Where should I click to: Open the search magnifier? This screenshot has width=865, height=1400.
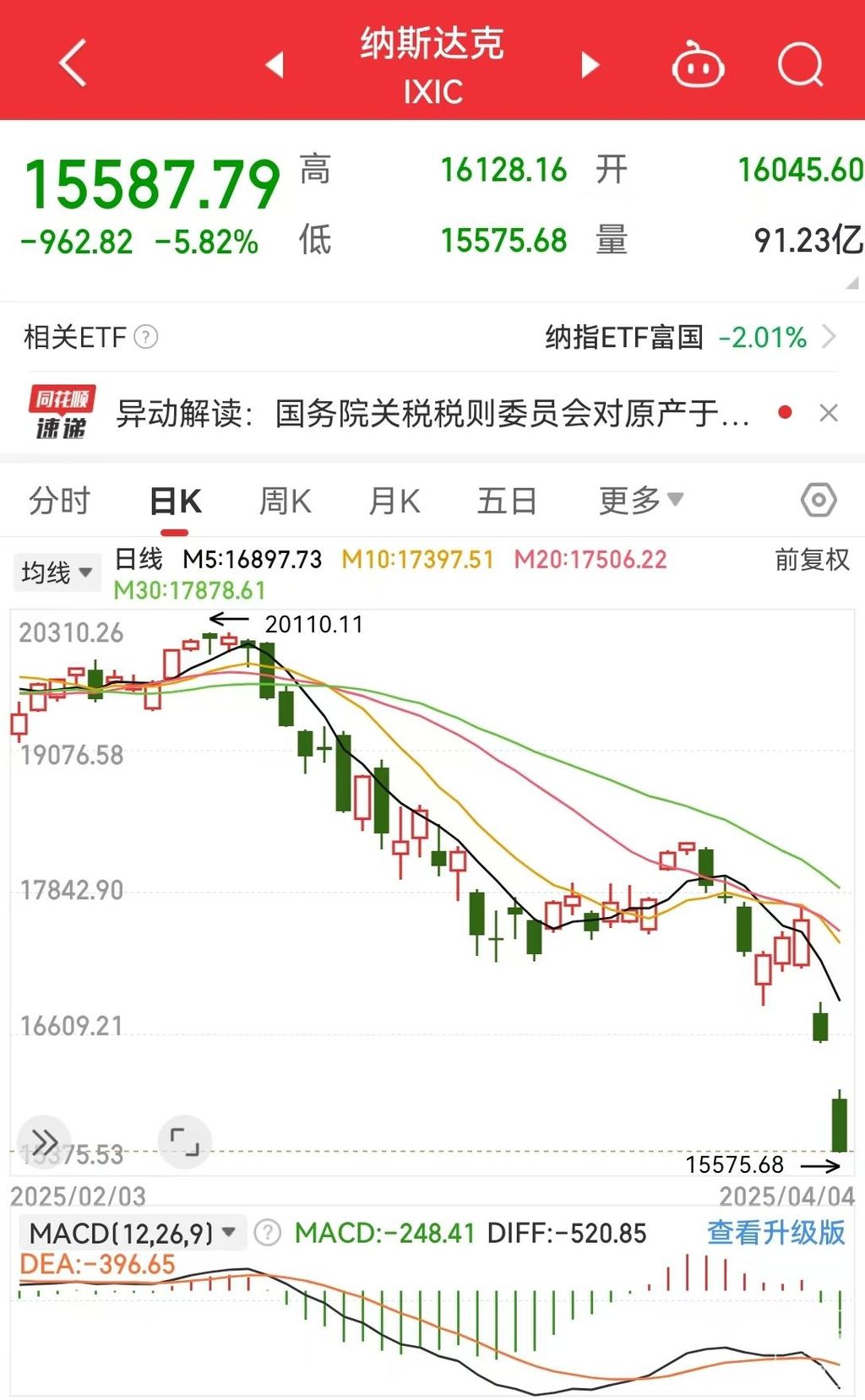800,65
